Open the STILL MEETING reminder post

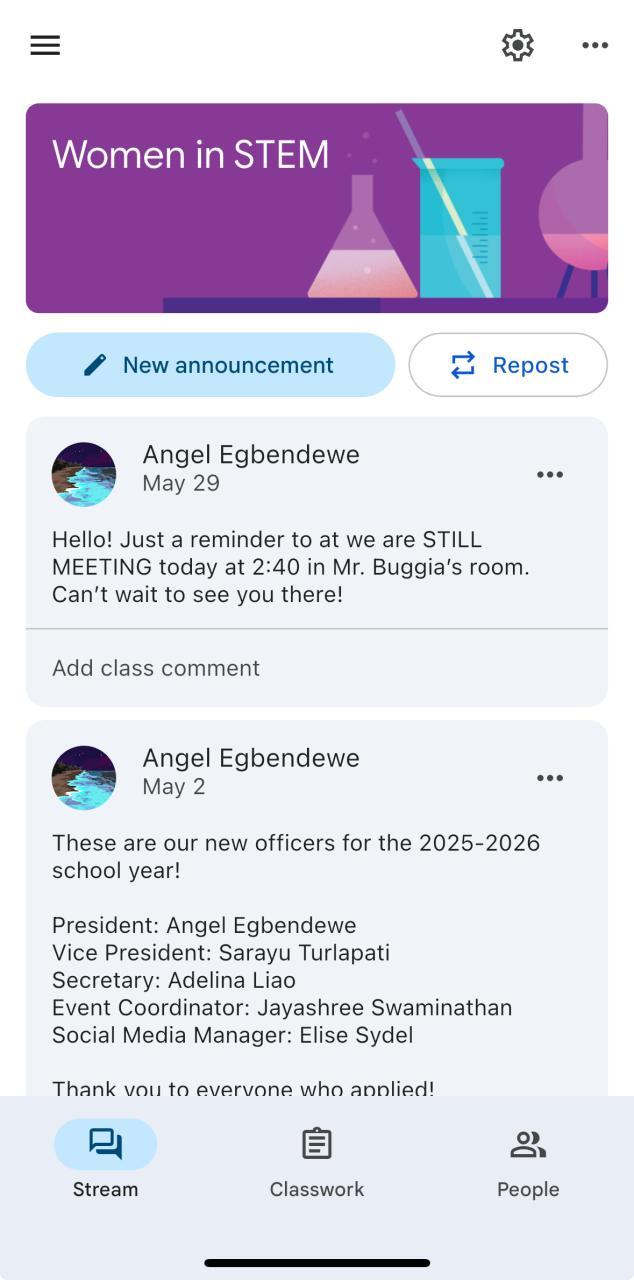290,567
